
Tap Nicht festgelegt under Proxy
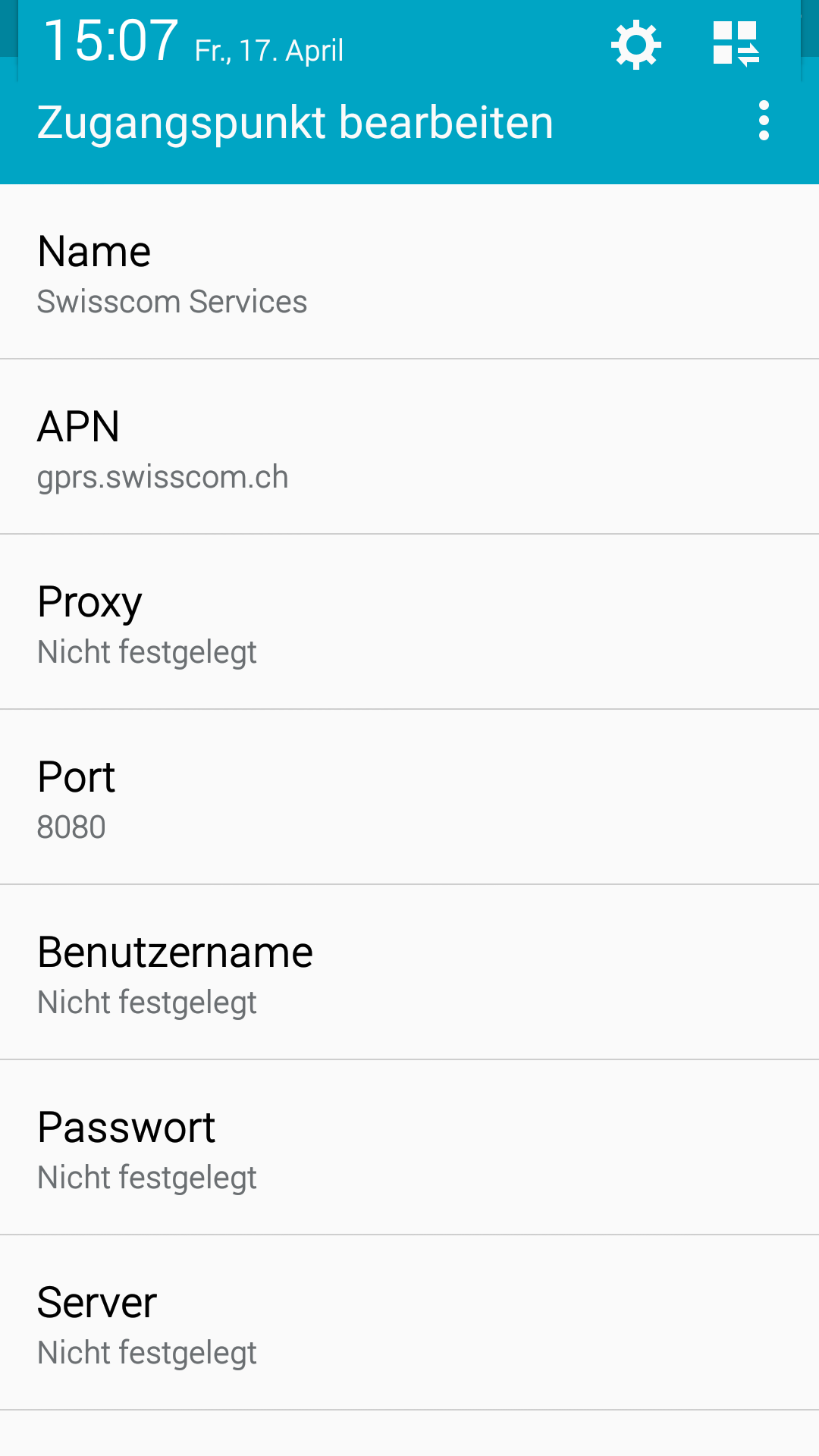tap(147, 651)
